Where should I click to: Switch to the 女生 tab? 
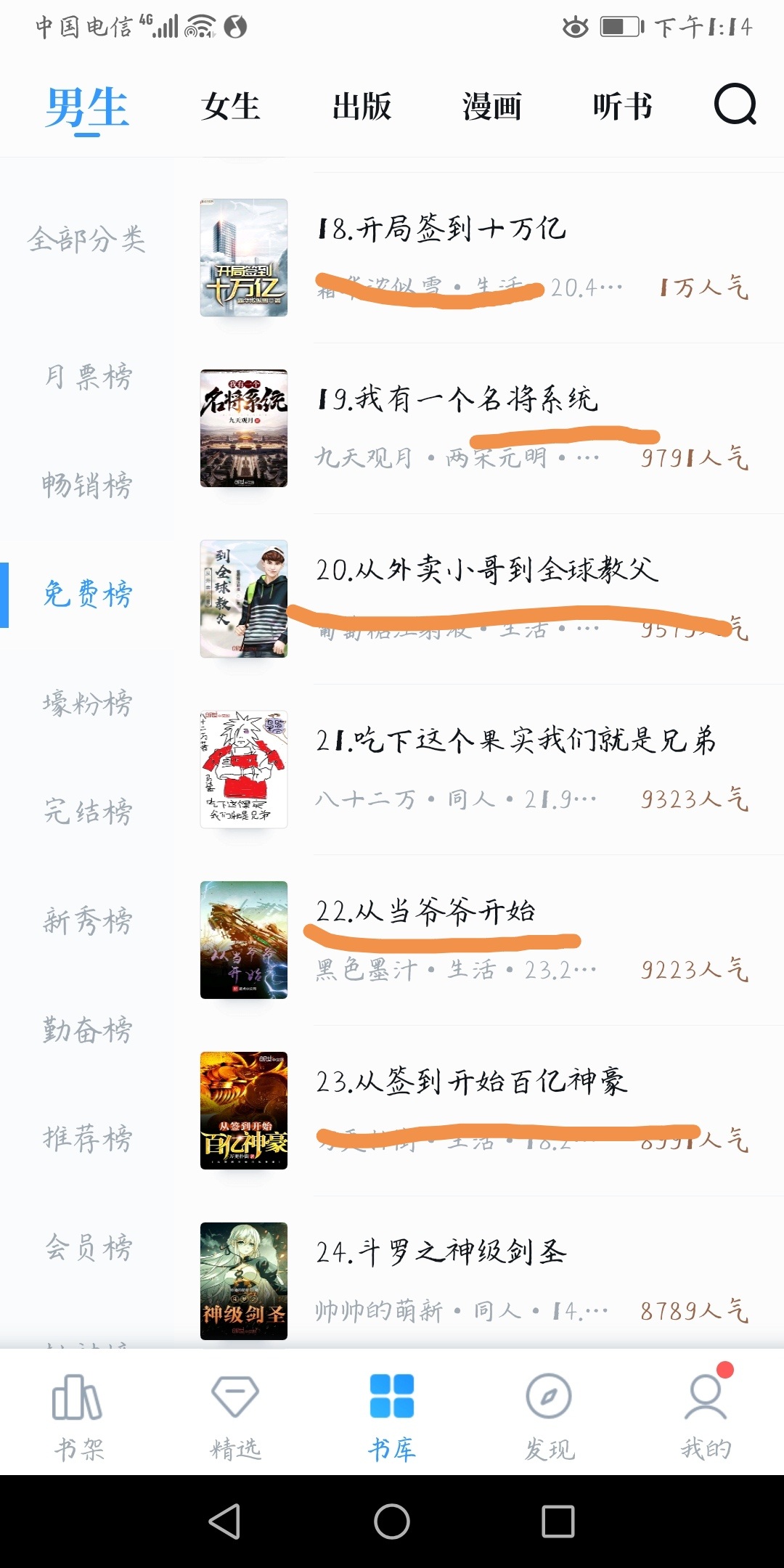[231, 107]
